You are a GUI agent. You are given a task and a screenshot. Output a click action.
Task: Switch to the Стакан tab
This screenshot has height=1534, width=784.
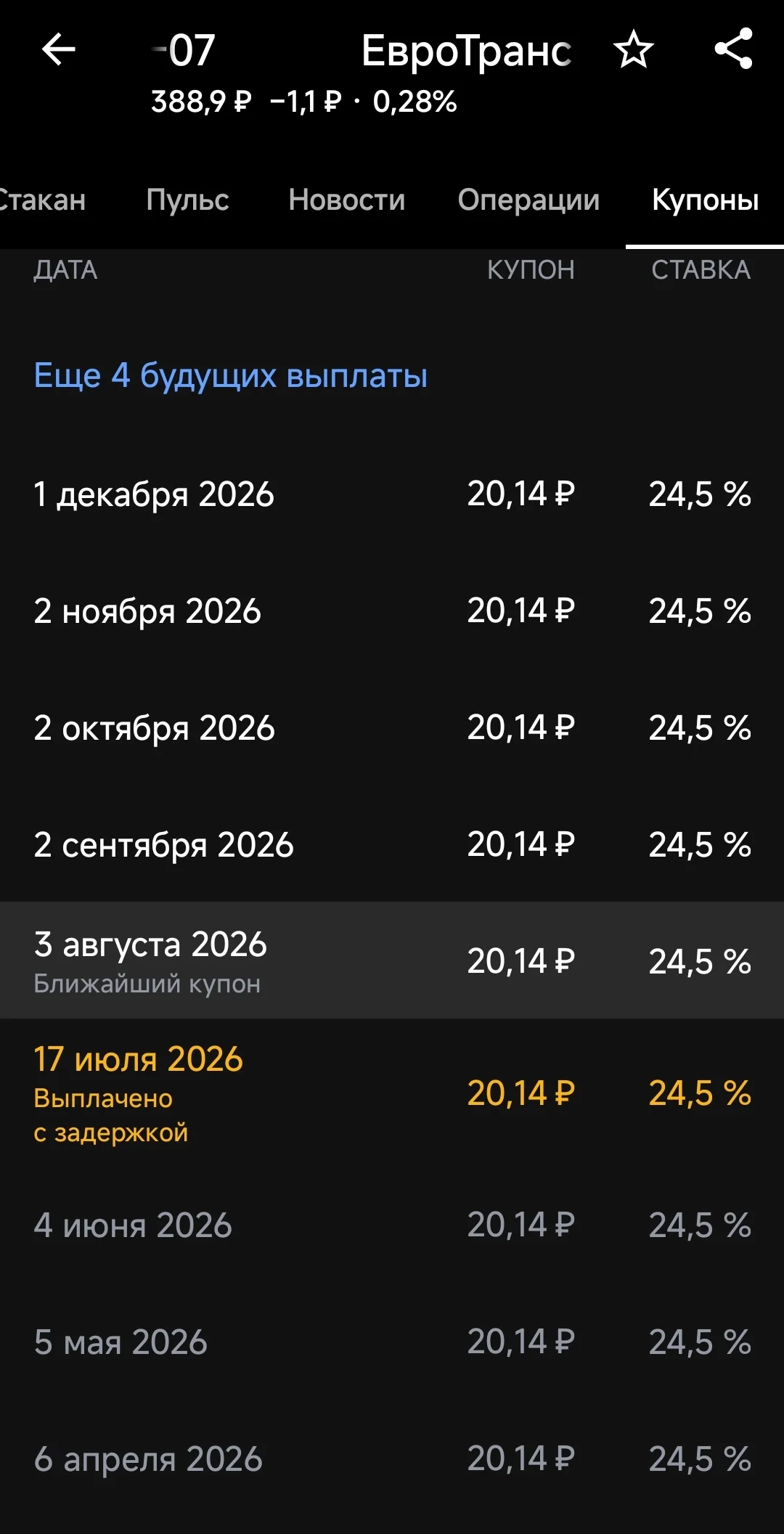click(x=41, y=200)
